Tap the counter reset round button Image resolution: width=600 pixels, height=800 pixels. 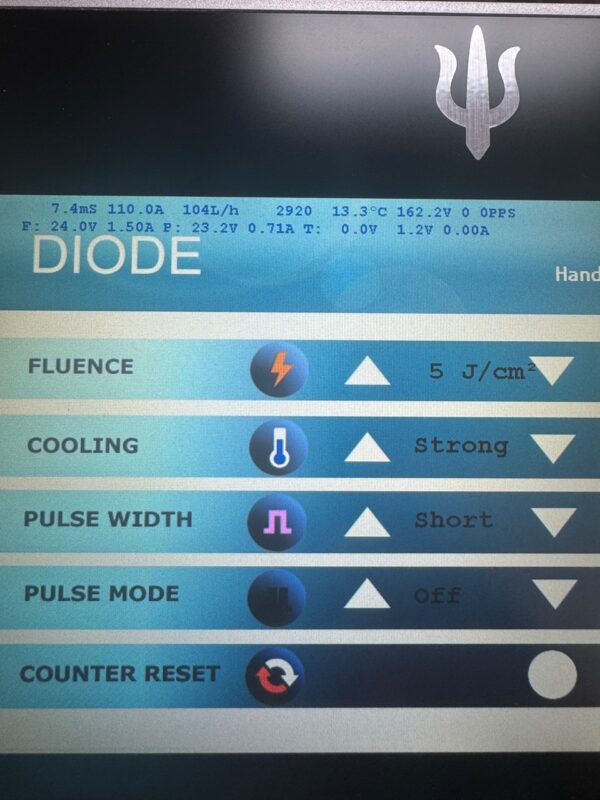[x=552, y=674]
